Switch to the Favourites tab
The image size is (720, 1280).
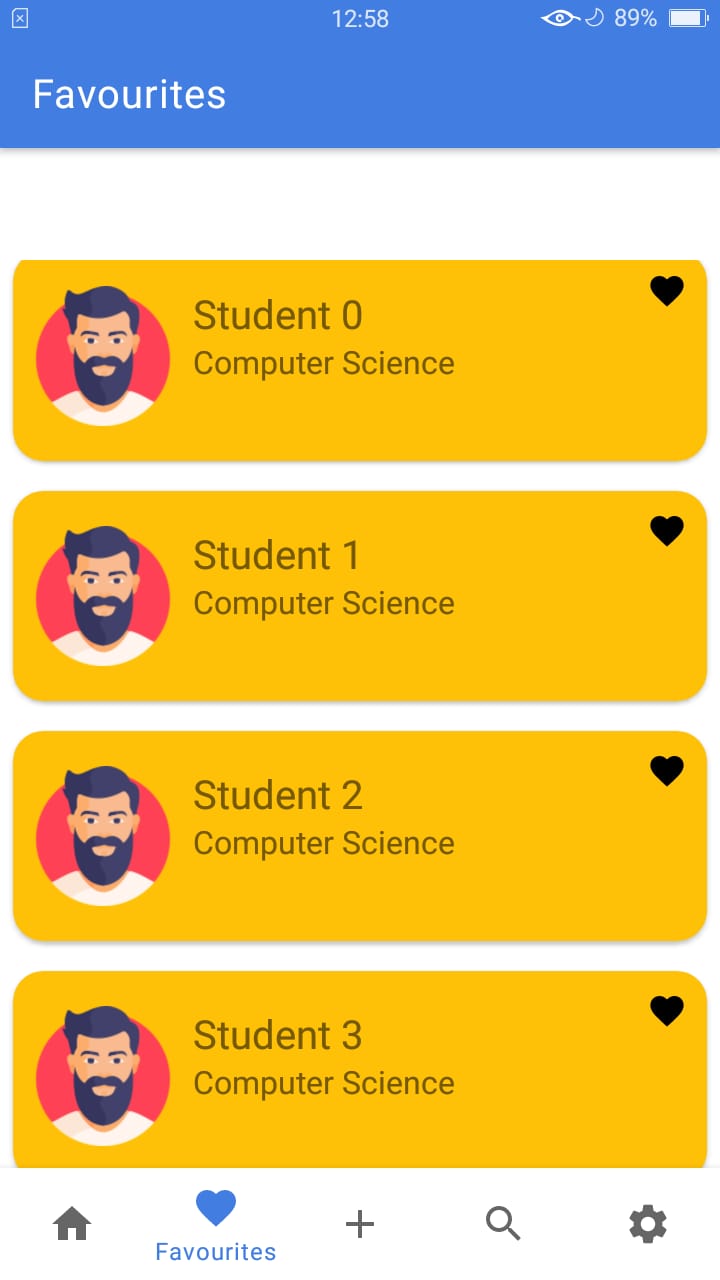pos(216,1225)
